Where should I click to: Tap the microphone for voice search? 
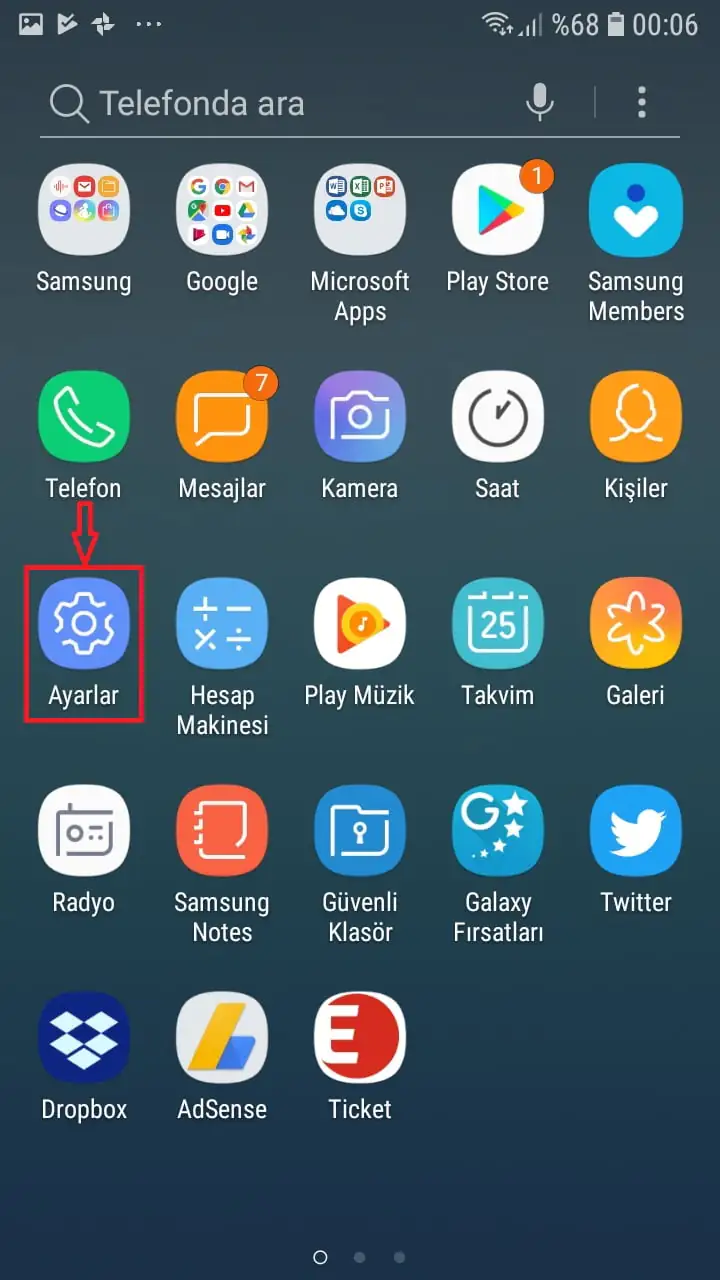(540, 102)
